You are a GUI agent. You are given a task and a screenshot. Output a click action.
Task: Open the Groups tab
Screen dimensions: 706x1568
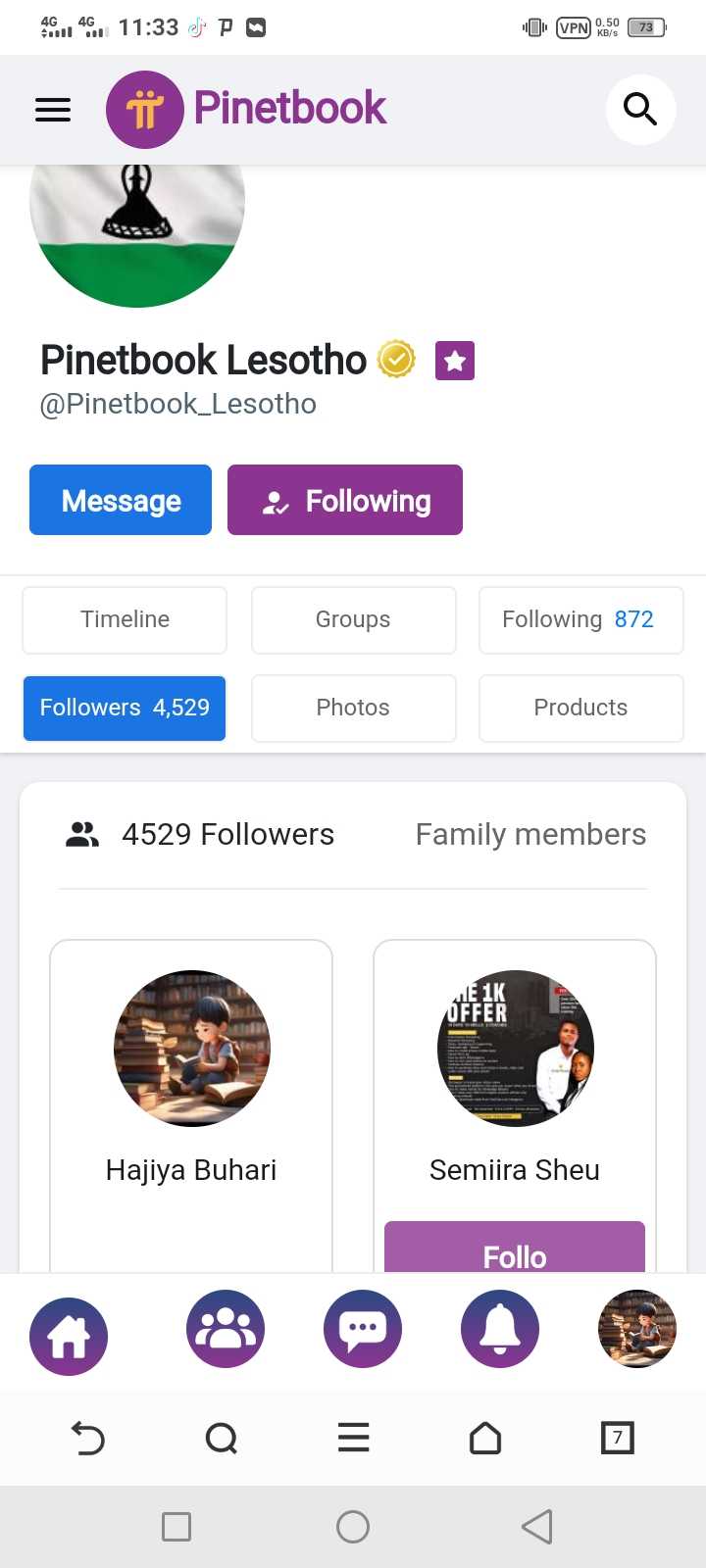point(353,619)
